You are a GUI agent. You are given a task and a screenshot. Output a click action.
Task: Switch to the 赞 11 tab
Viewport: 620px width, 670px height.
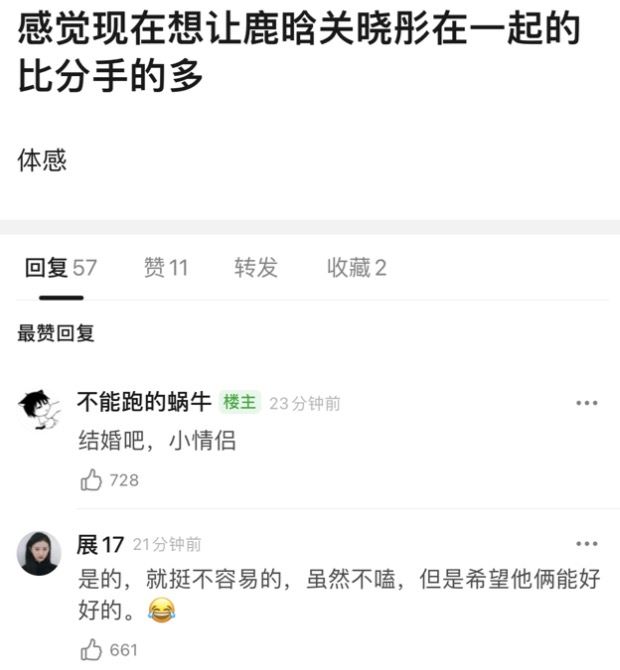pyautogui.click(x=165, y=268)
